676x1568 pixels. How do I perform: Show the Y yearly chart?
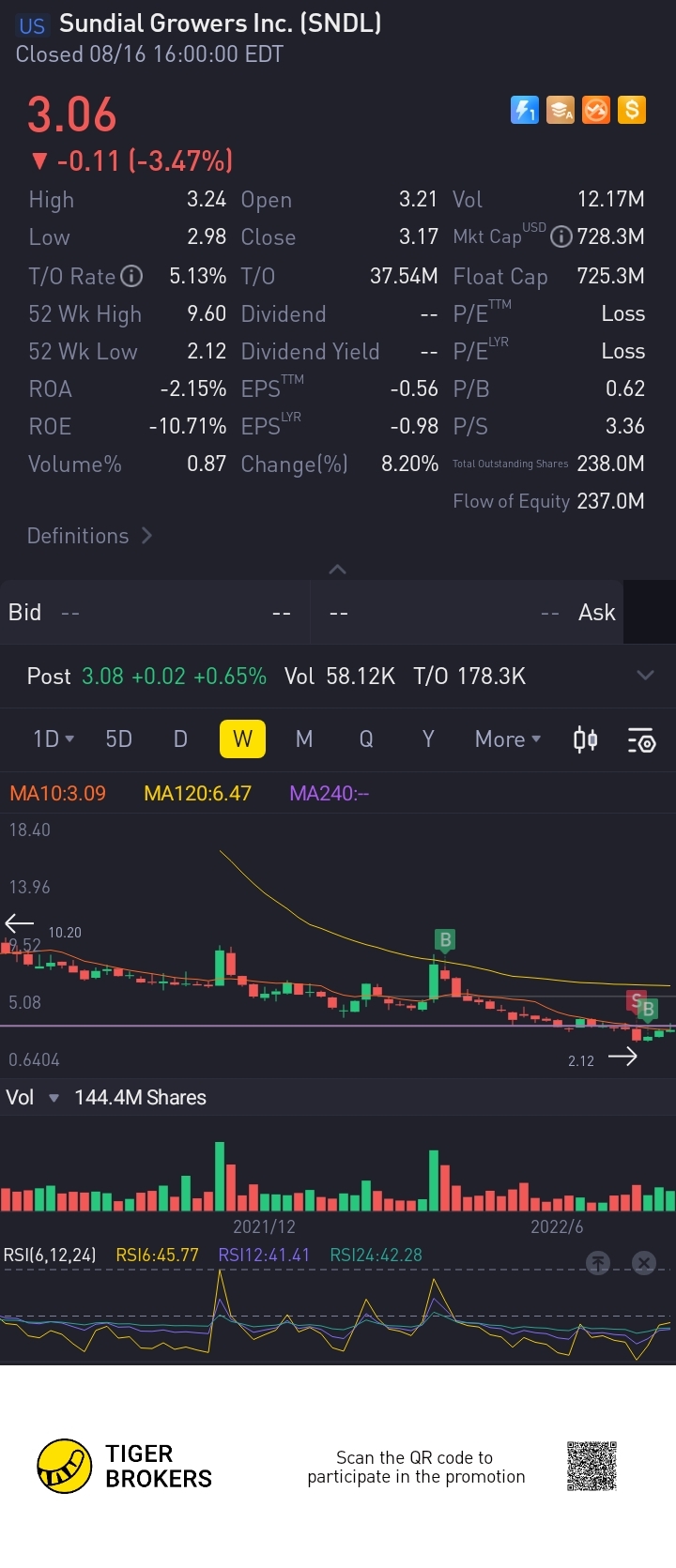coord(428,739)
